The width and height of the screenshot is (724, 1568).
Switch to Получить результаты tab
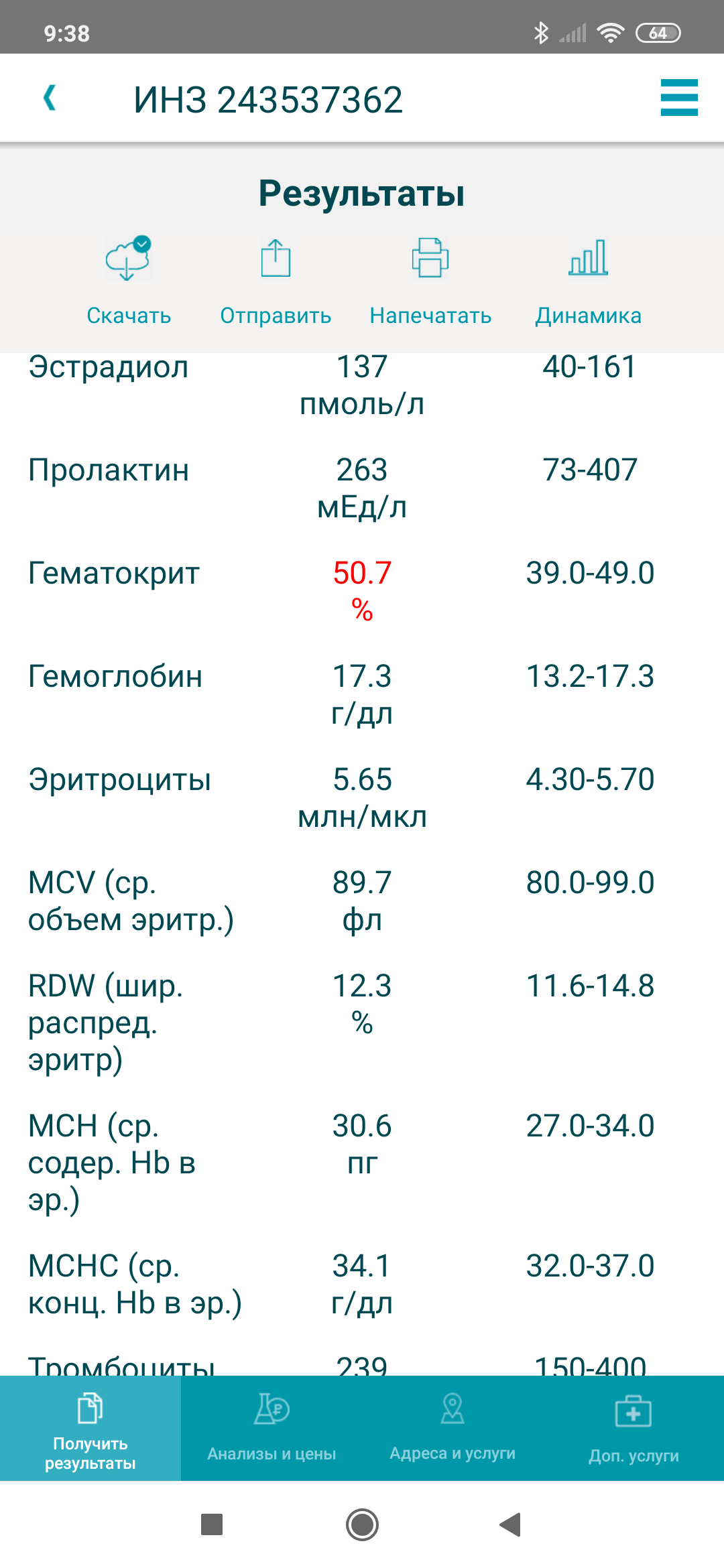tap(90, 1428)
